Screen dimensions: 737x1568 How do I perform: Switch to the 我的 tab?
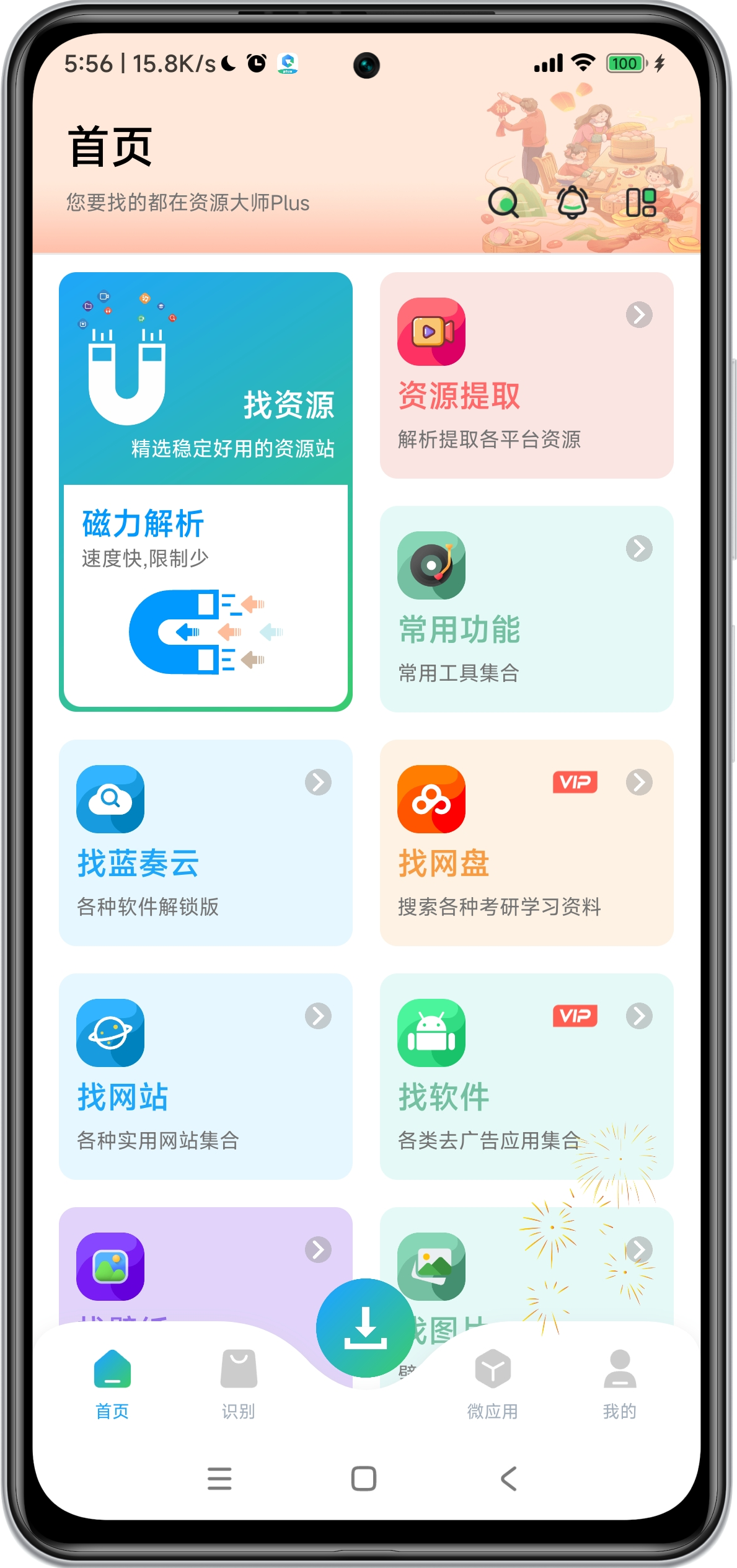pyautogui.click(x=619, y=1383)
